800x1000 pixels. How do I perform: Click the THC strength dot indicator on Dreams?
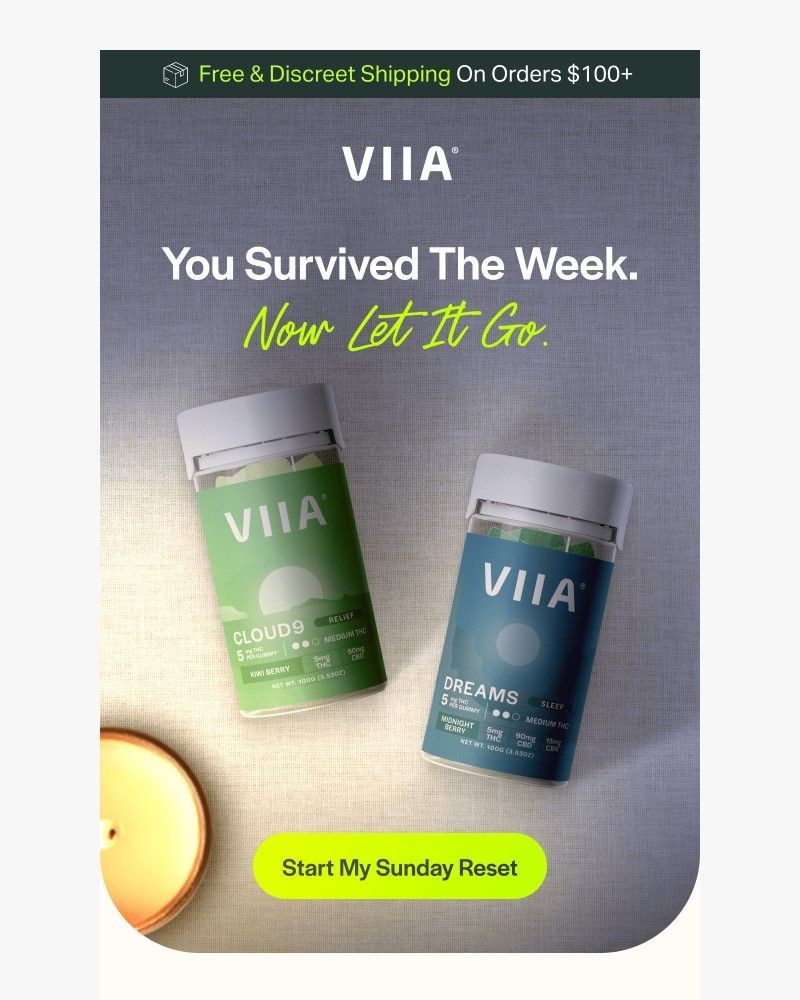tap(505, 713)
